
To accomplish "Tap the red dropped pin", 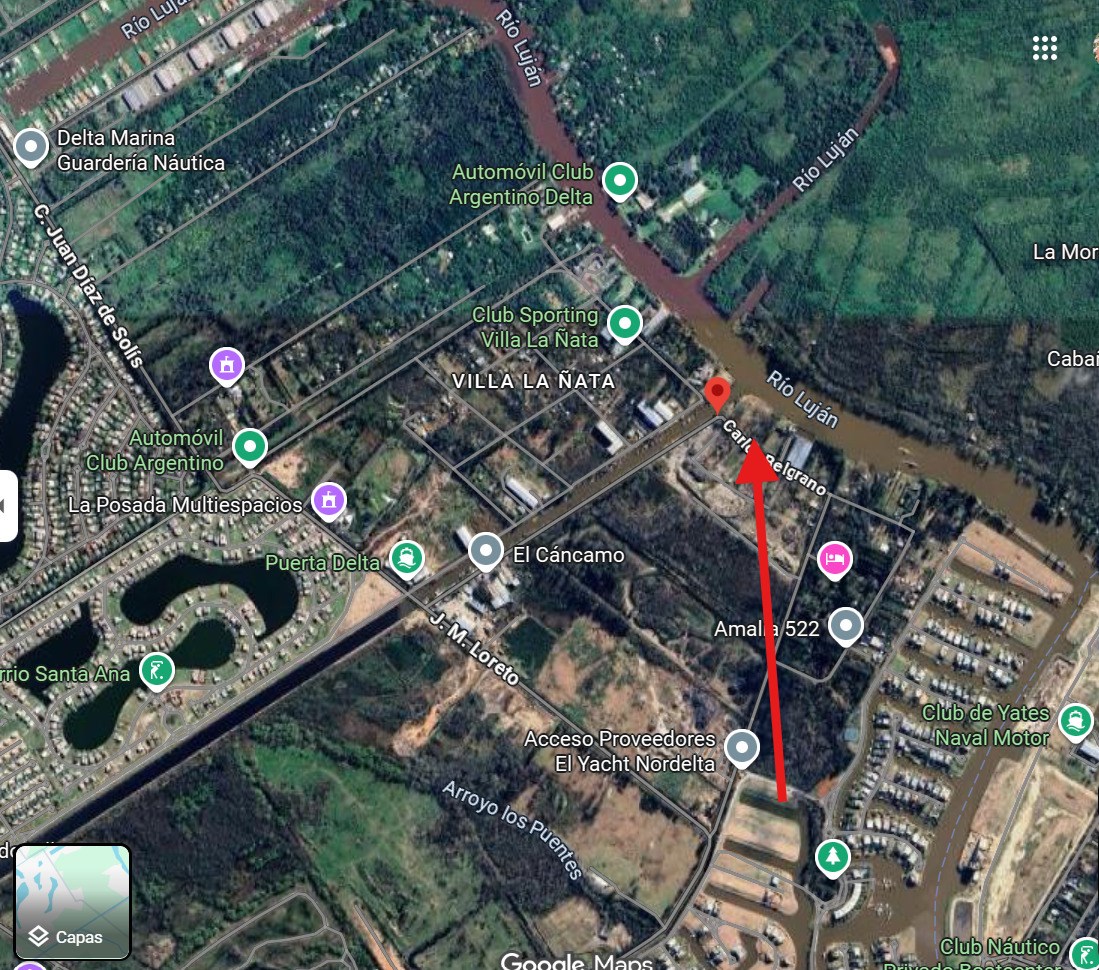I will [716, 393].
